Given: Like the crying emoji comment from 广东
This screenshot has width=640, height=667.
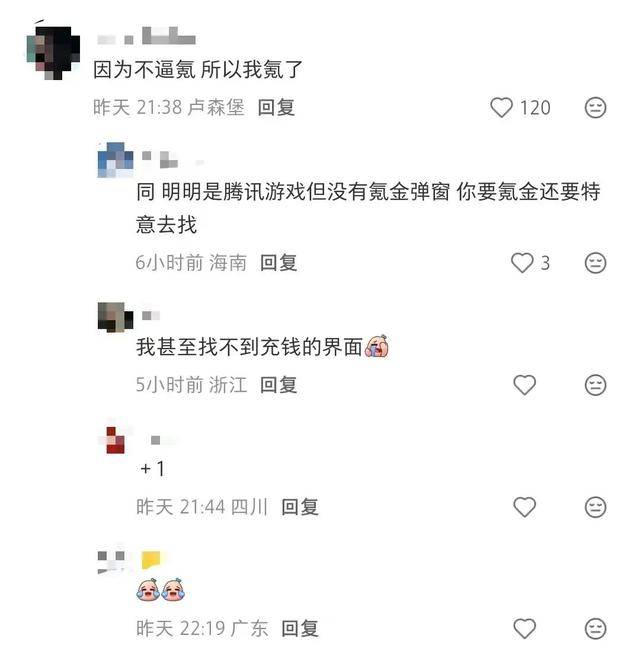Looking at the screenshot, I should pos(524,629).
